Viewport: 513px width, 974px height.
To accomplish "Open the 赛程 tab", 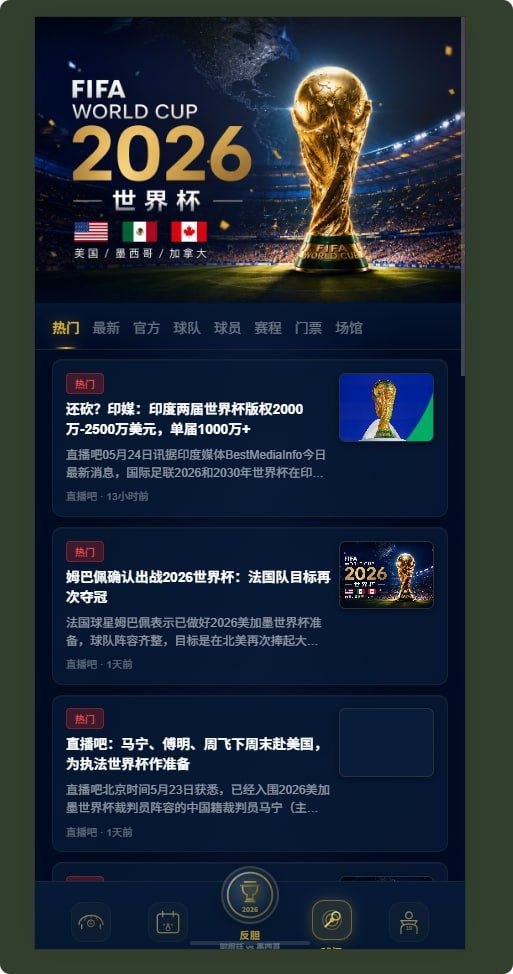I will pos(268,328).
